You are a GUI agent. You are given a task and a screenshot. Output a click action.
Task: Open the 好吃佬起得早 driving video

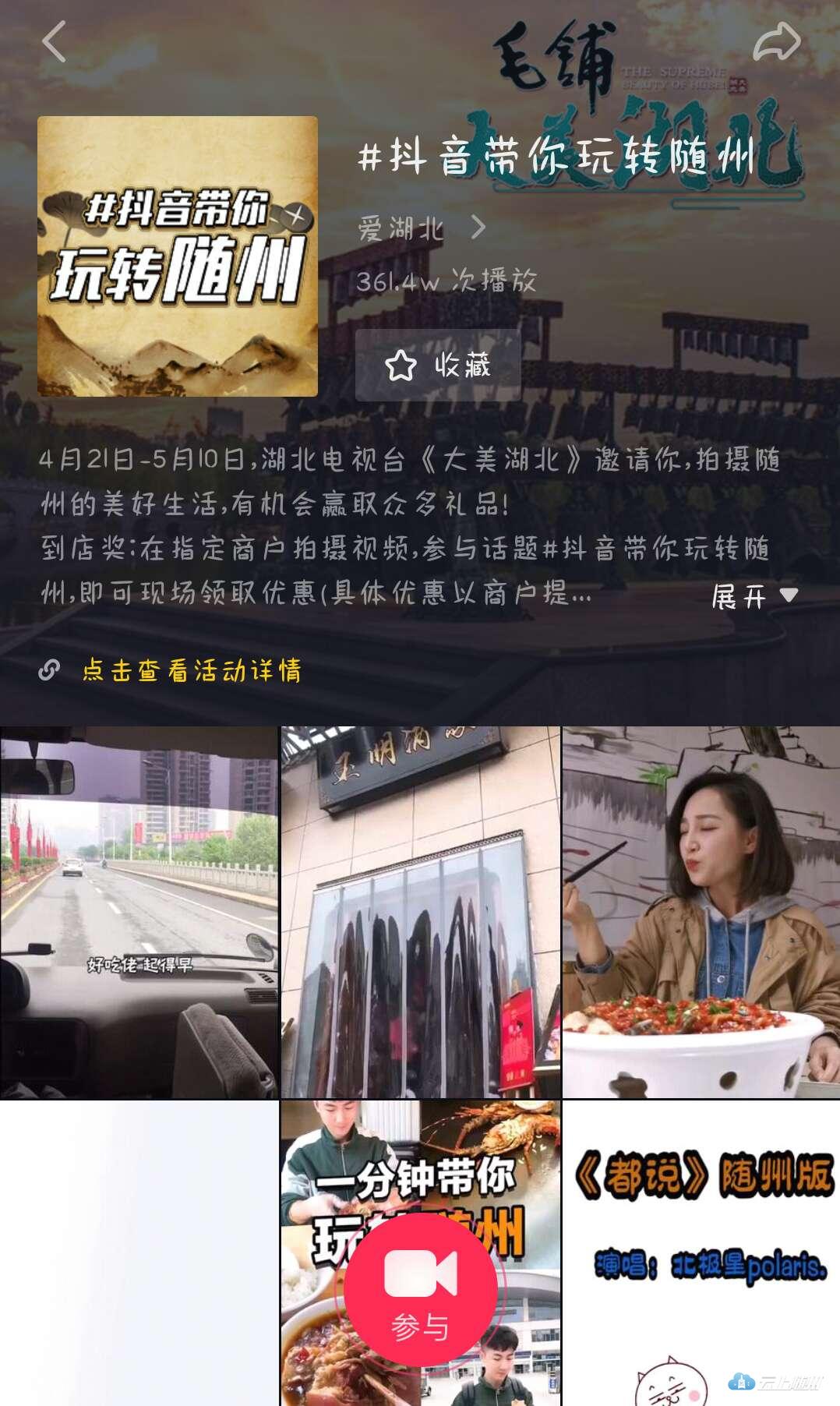139,912
